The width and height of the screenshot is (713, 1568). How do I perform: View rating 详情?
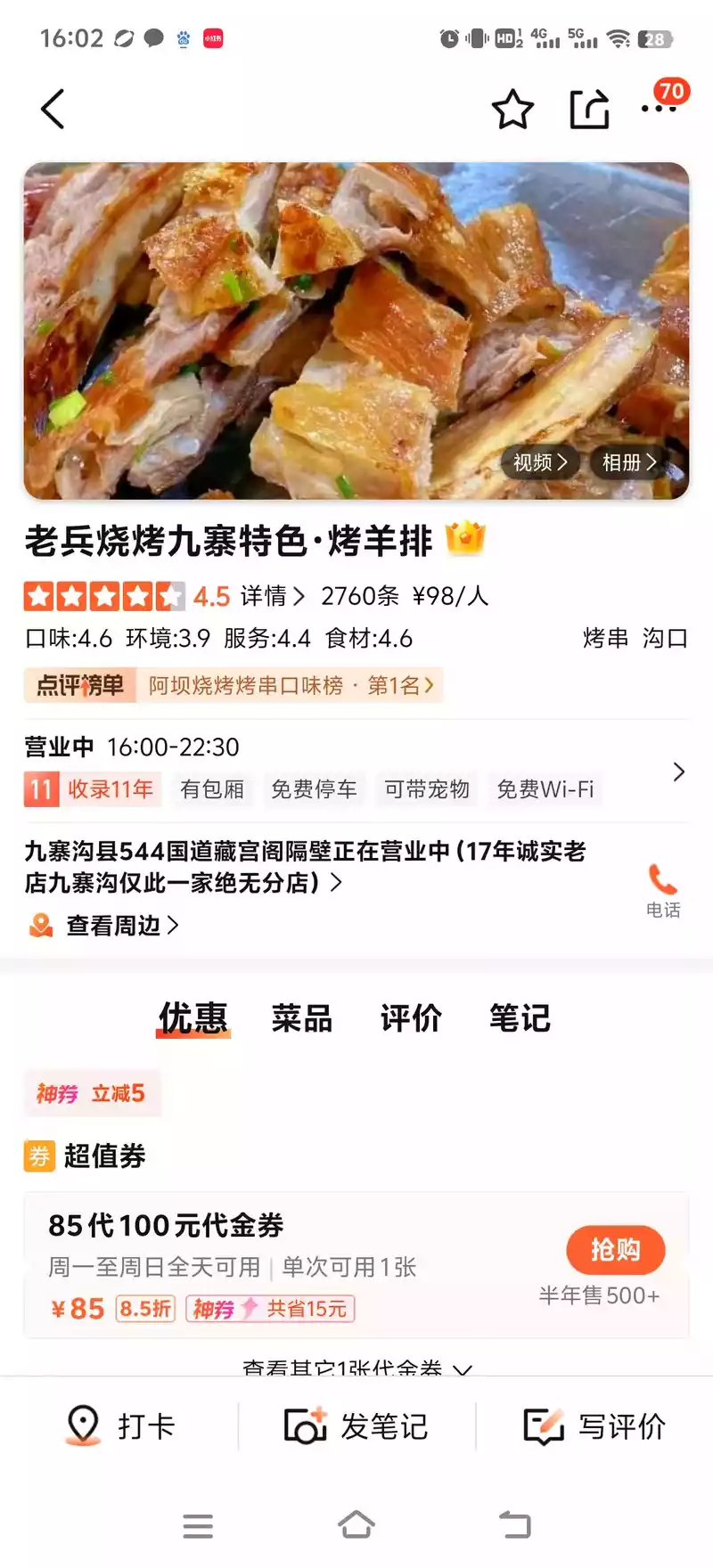click(x=273, y=596)
